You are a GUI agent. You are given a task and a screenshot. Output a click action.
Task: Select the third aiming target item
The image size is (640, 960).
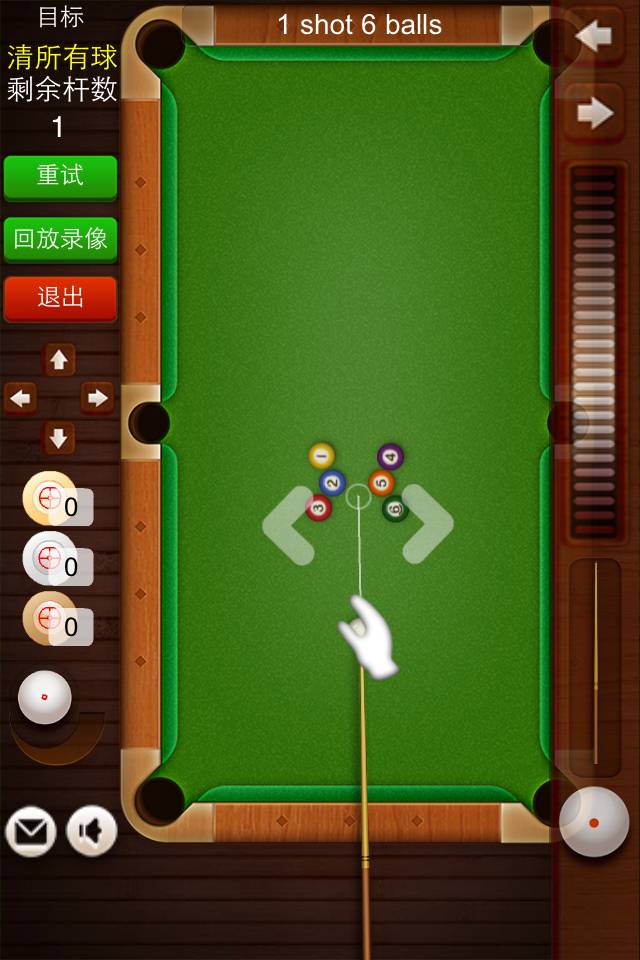click(x=50, y=618)
